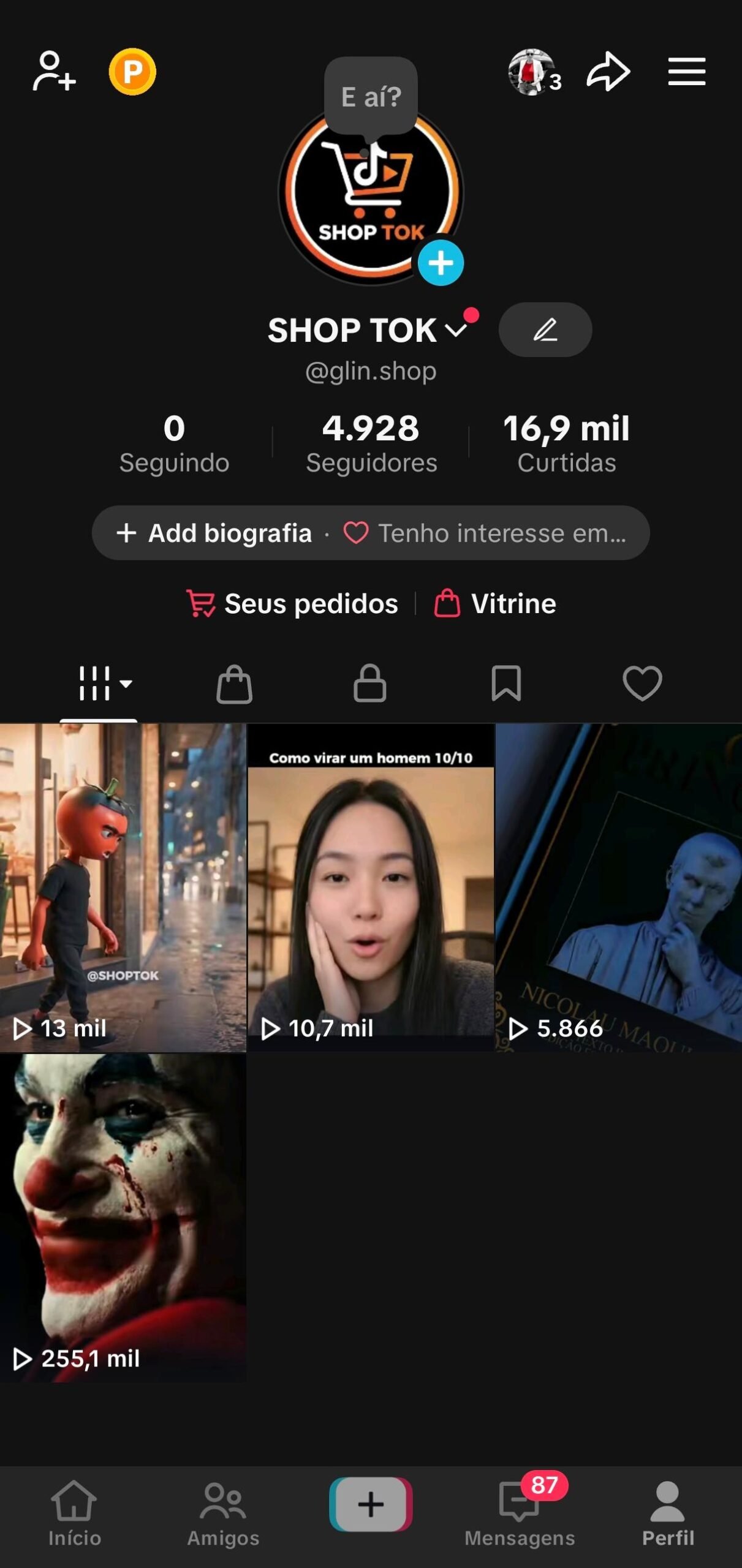
Task: Go to the Início tab
Action: [x=74, y=1513]
